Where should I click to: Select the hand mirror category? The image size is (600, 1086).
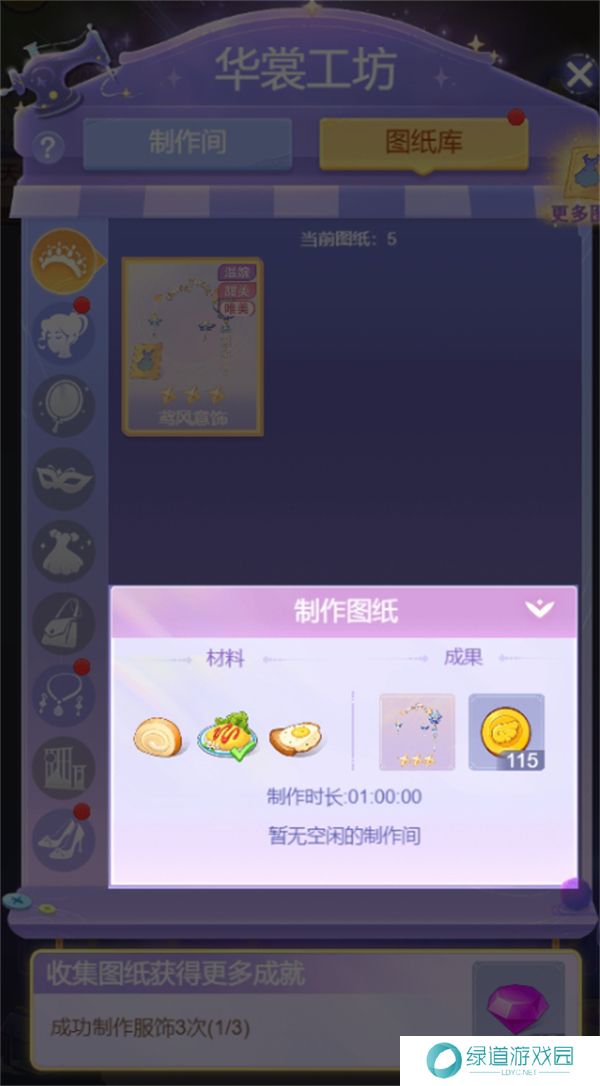point(64,405)
